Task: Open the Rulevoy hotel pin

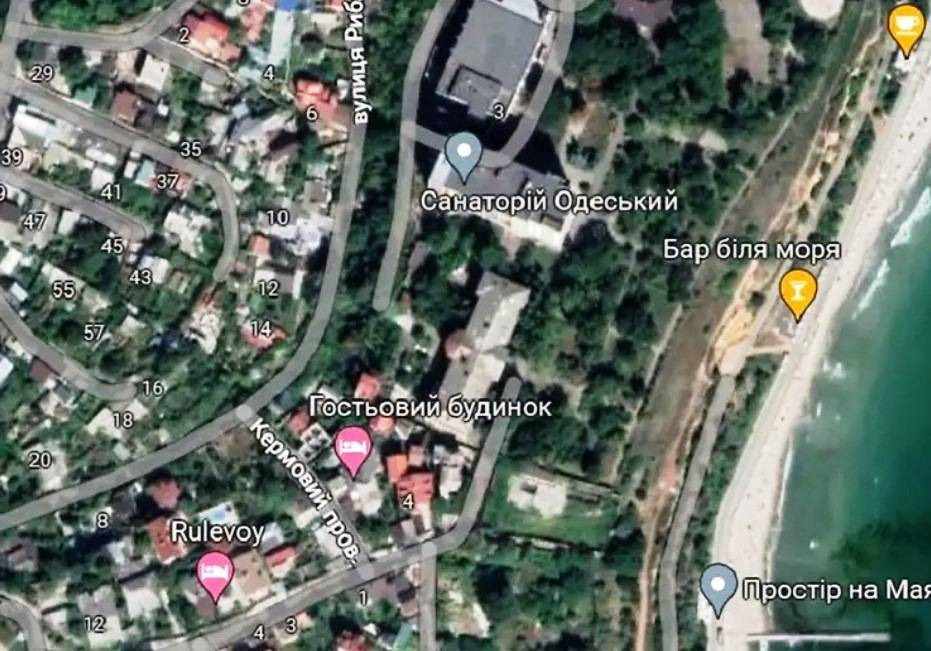Action: [214, 573]
